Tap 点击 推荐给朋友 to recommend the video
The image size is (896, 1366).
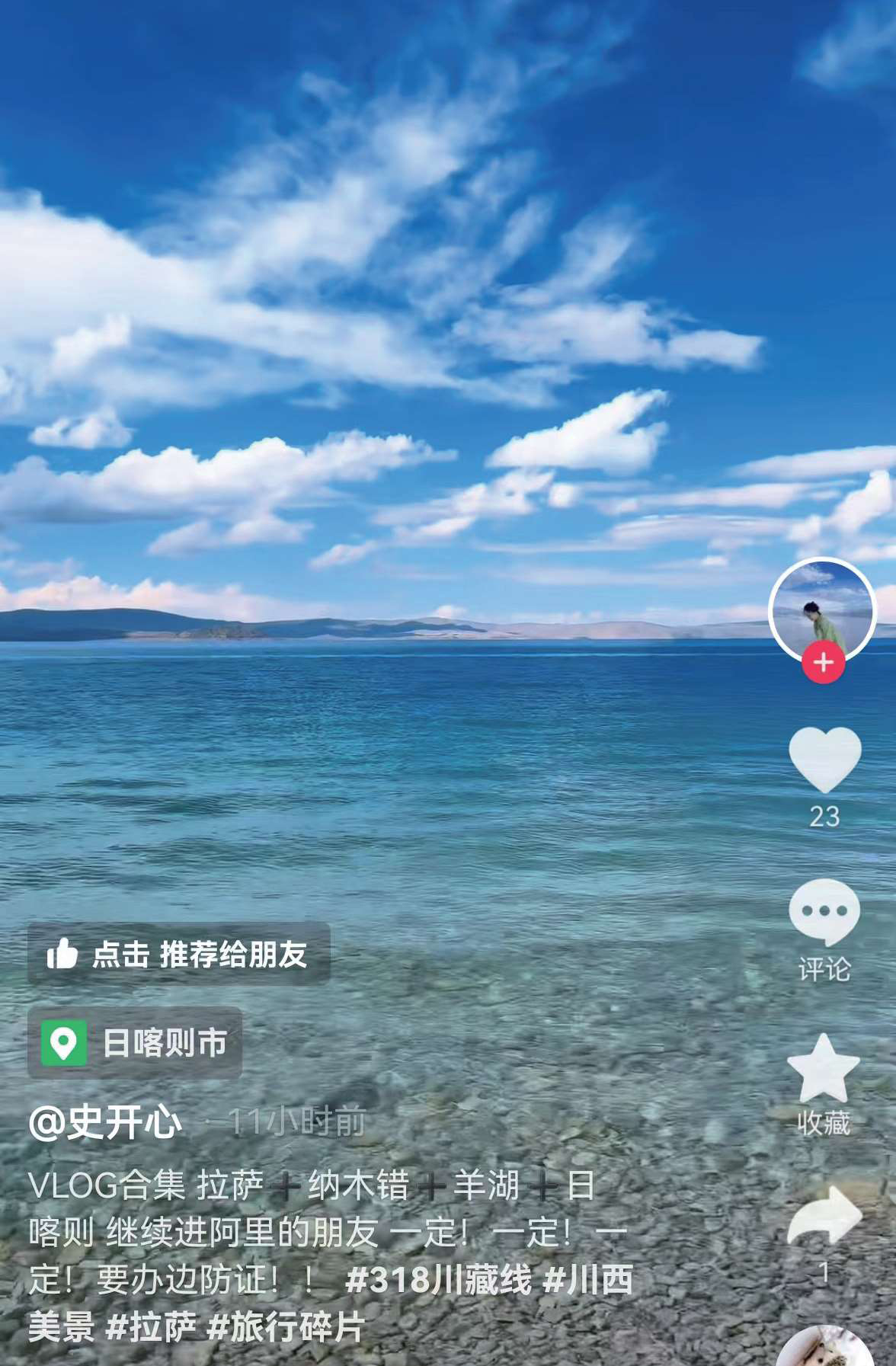click(179, 954)
